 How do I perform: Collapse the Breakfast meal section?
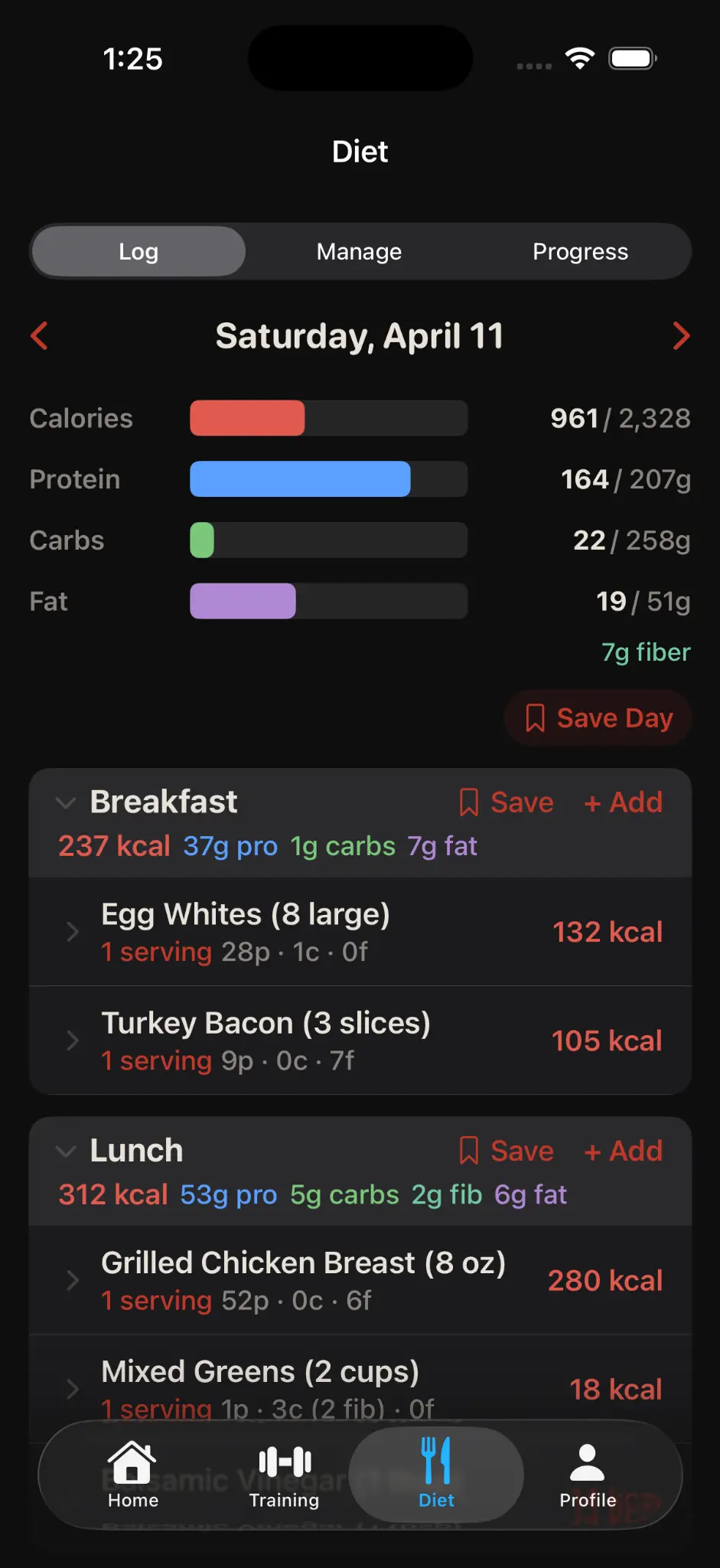[x=66, y=802]
